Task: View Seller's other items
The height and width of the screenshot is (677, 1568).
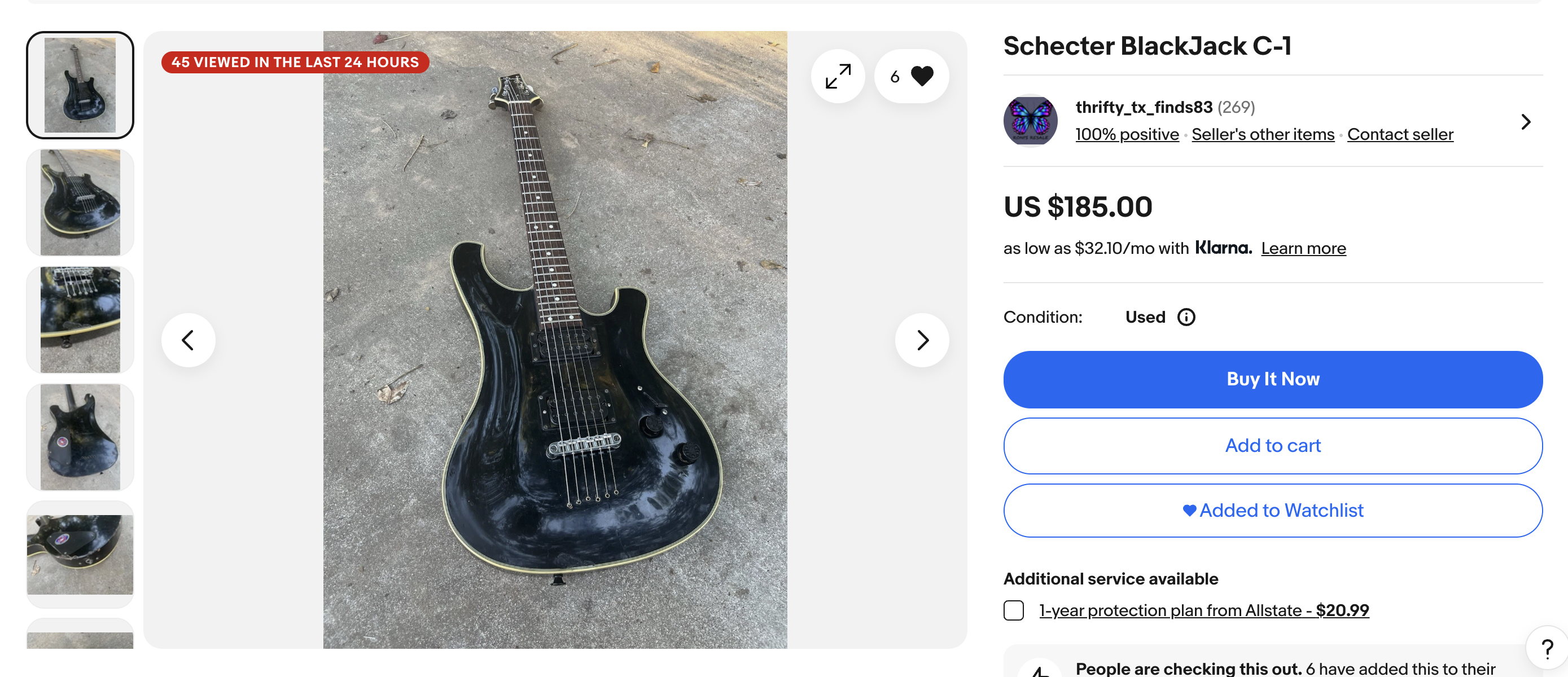Action: (x=1263, y=134)
